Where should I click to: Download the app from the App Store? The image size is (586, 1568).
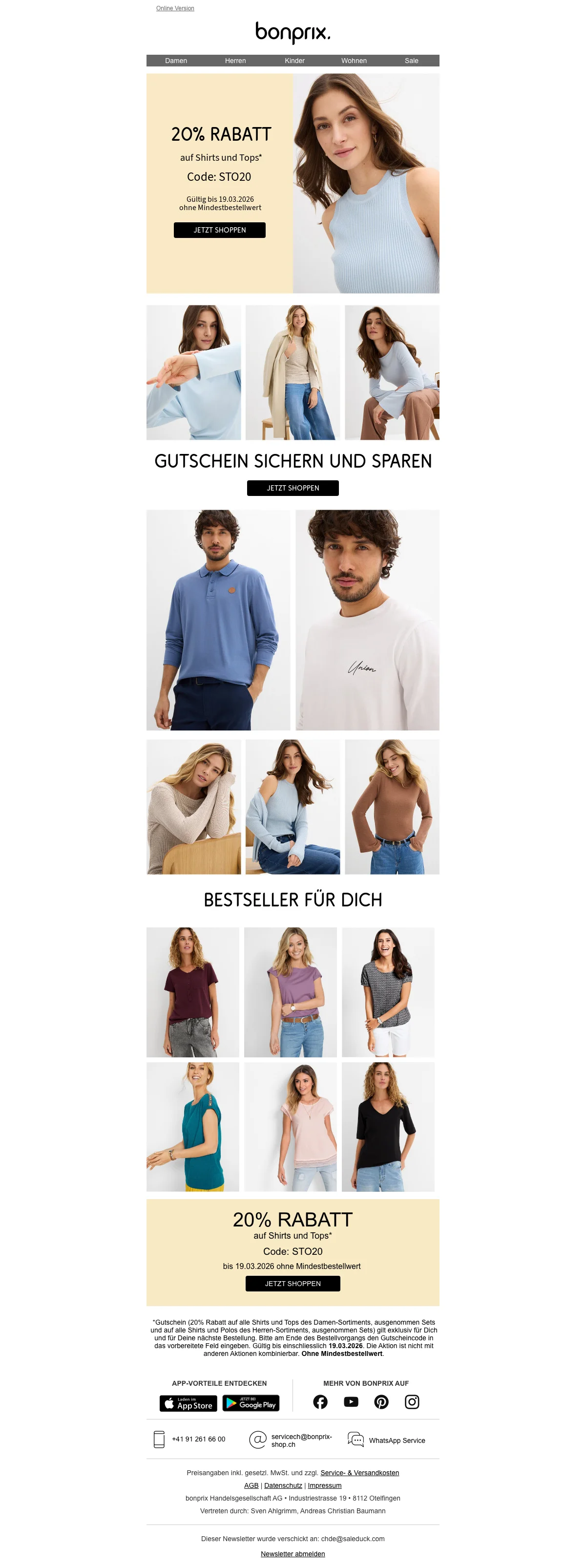click(188, 1403)
